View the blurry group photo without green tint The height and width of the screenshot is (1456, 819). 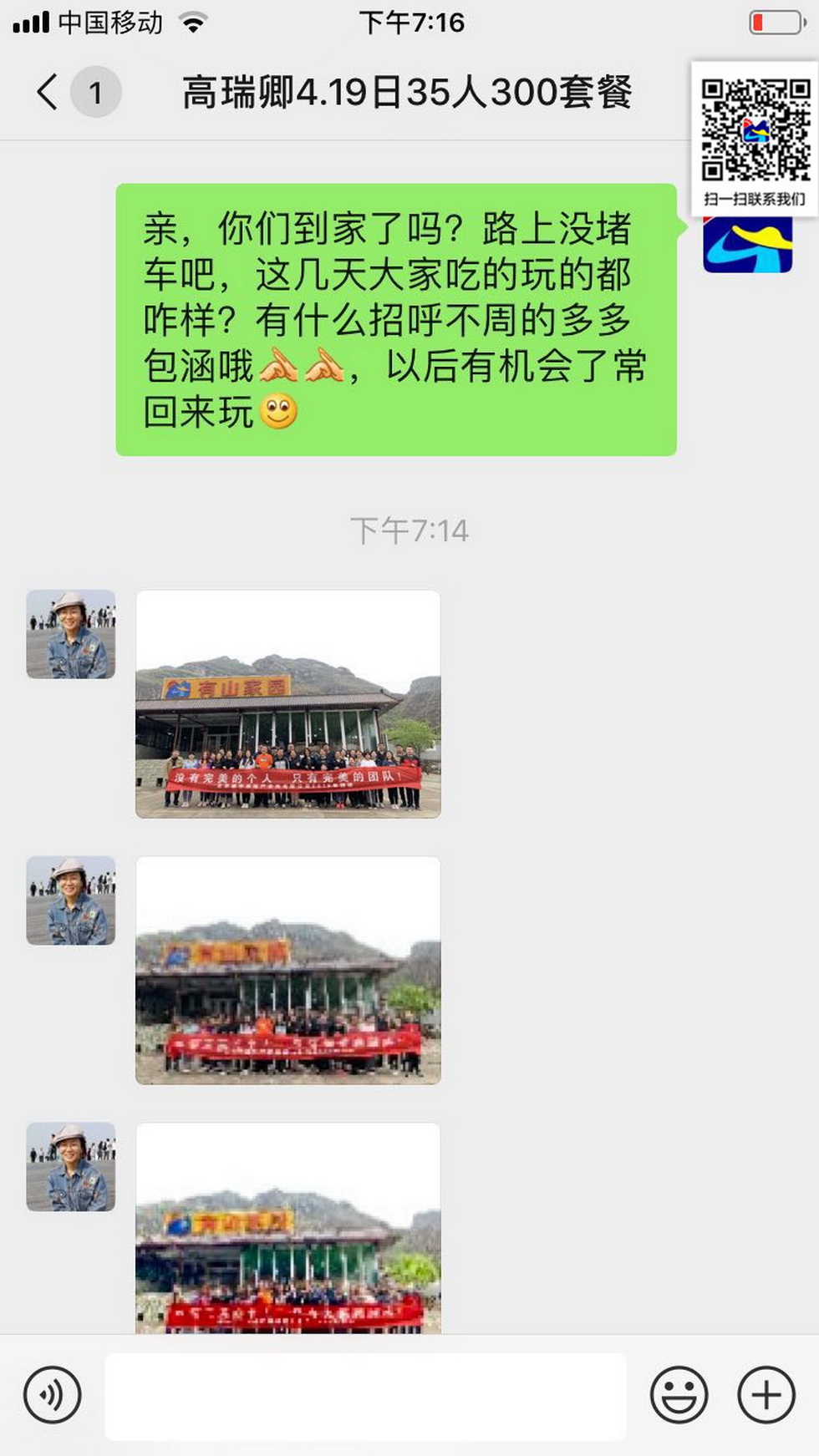pos(288,971)
